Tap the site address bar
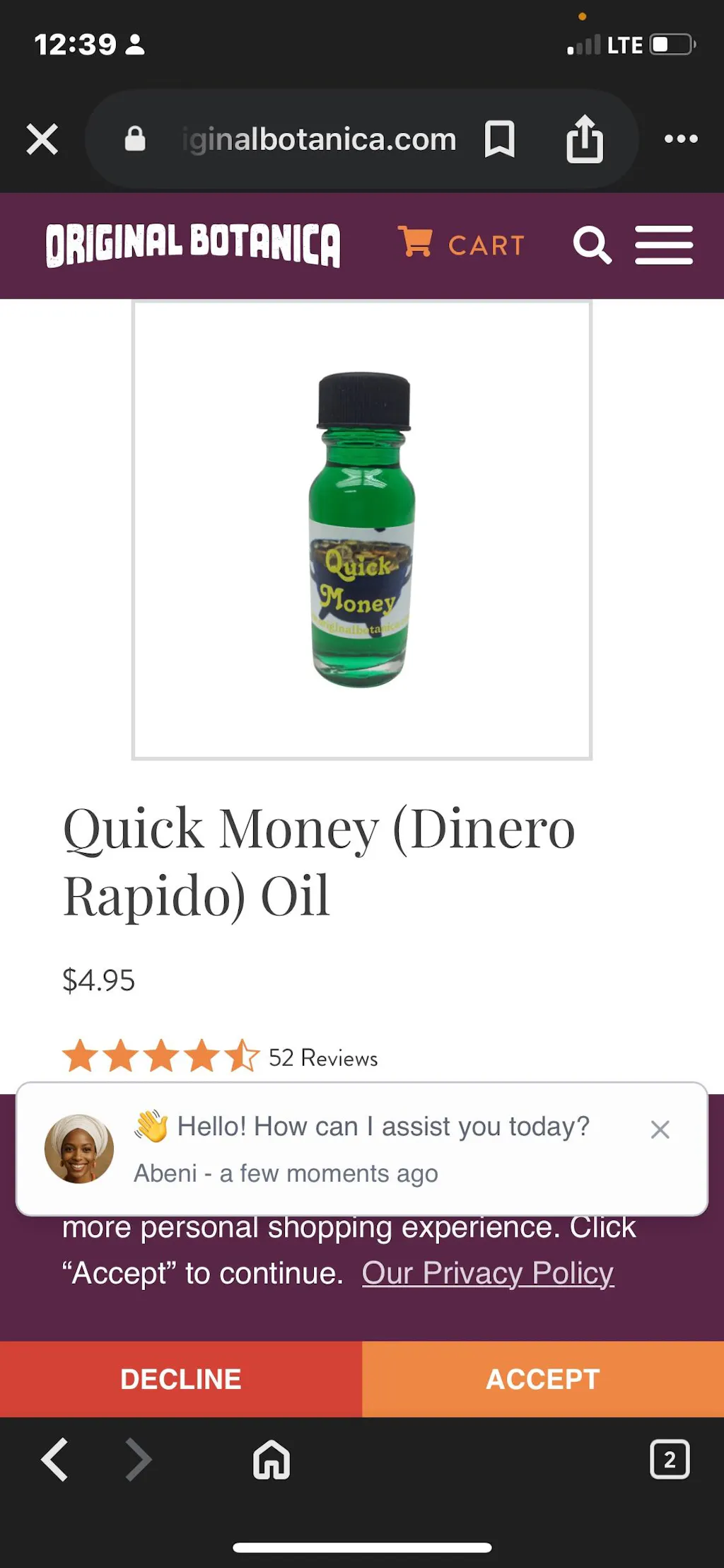The height and width of the screenshot is (1568, 724). (318, 139)
